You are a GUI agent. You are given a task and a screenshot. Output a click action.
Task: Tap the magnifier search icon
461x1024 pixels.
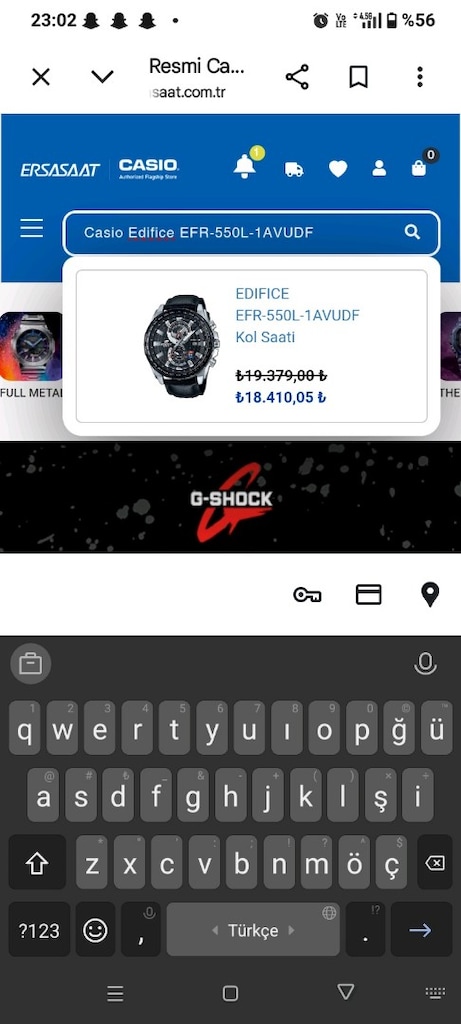tap(412, 232)
